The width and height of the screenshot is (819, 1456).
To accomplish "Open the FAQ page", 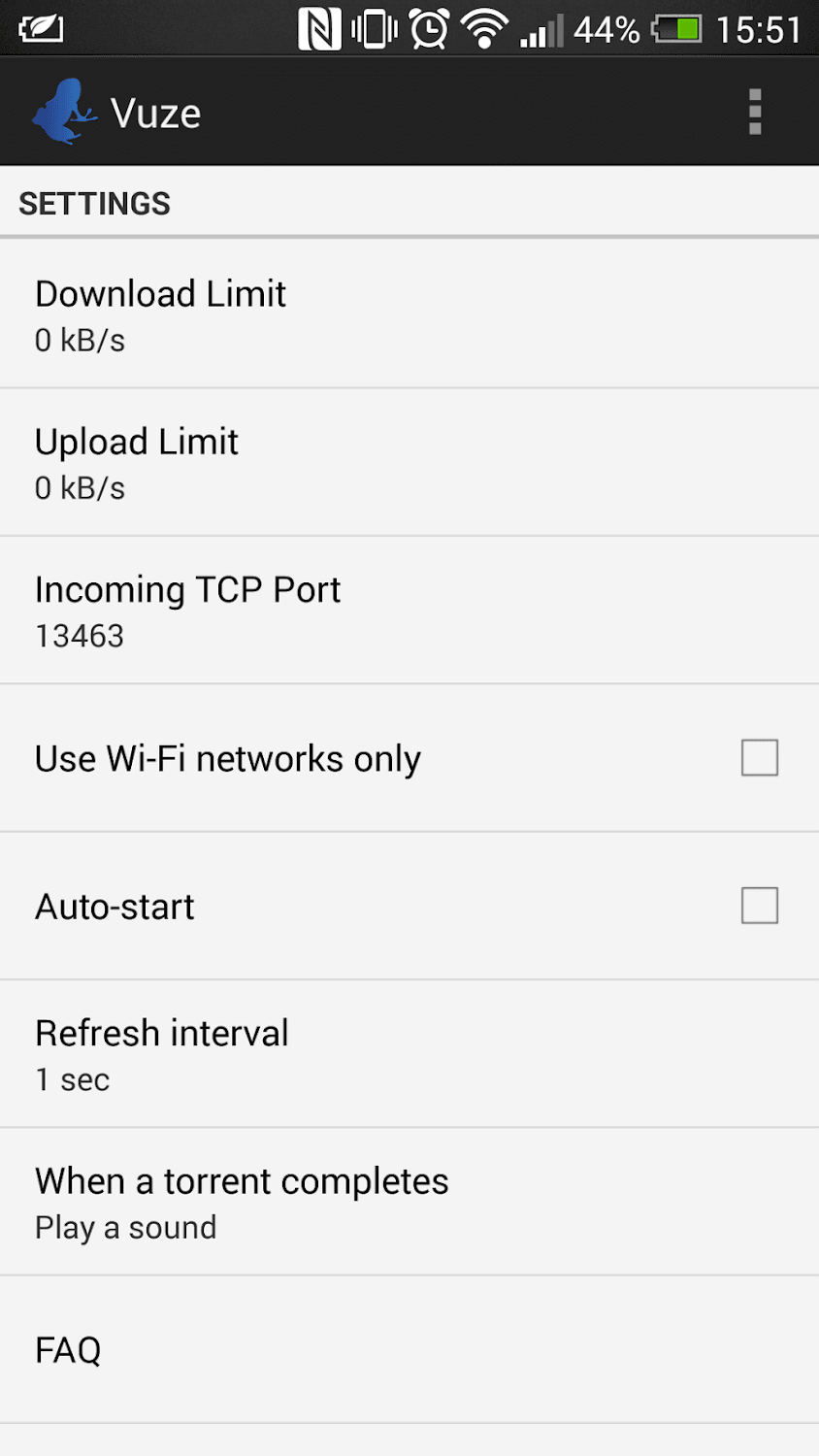I will [x=408, y=1349].
